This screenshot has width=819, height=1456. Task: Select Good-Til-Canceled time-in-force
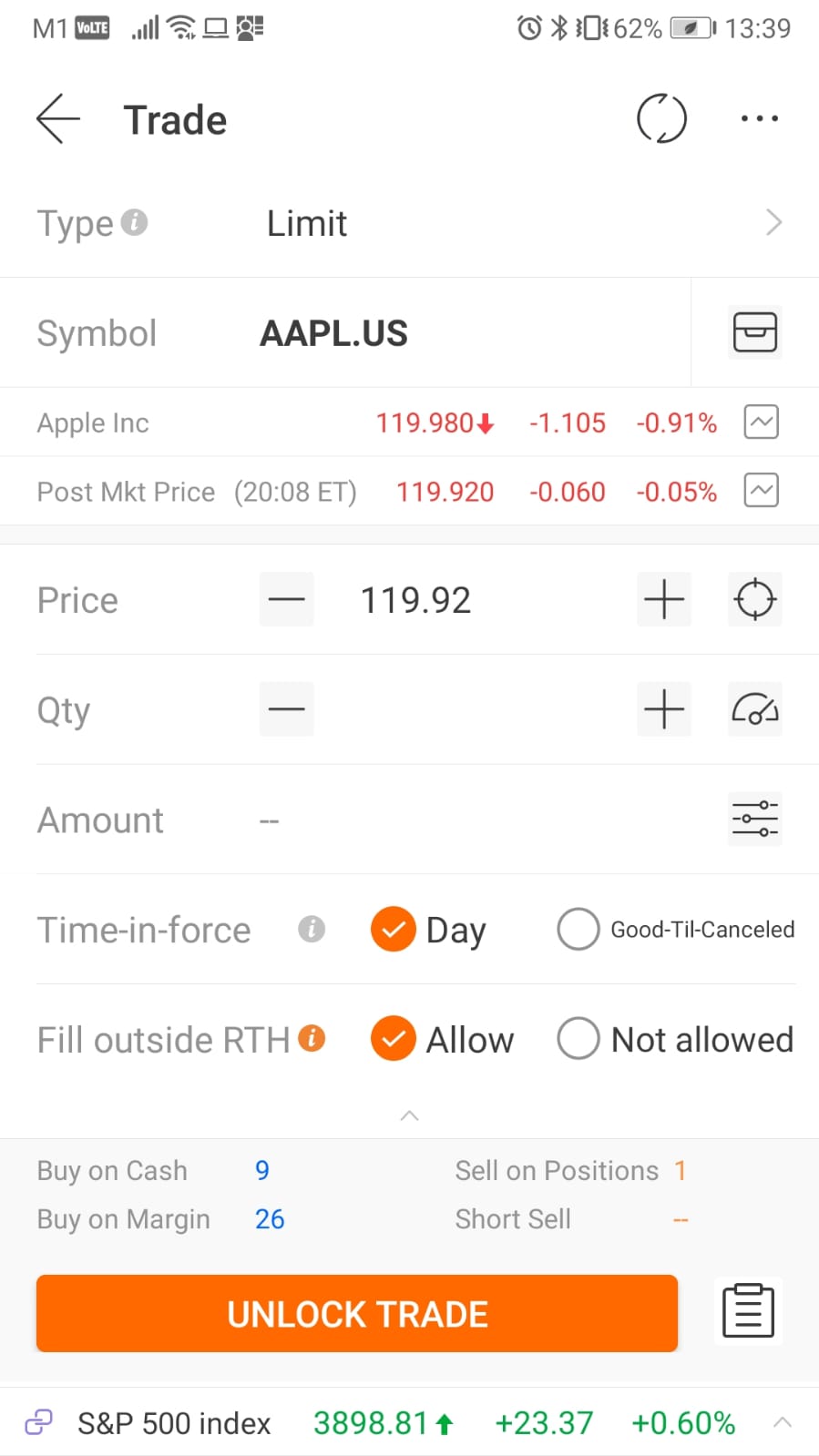click(676, 930)
